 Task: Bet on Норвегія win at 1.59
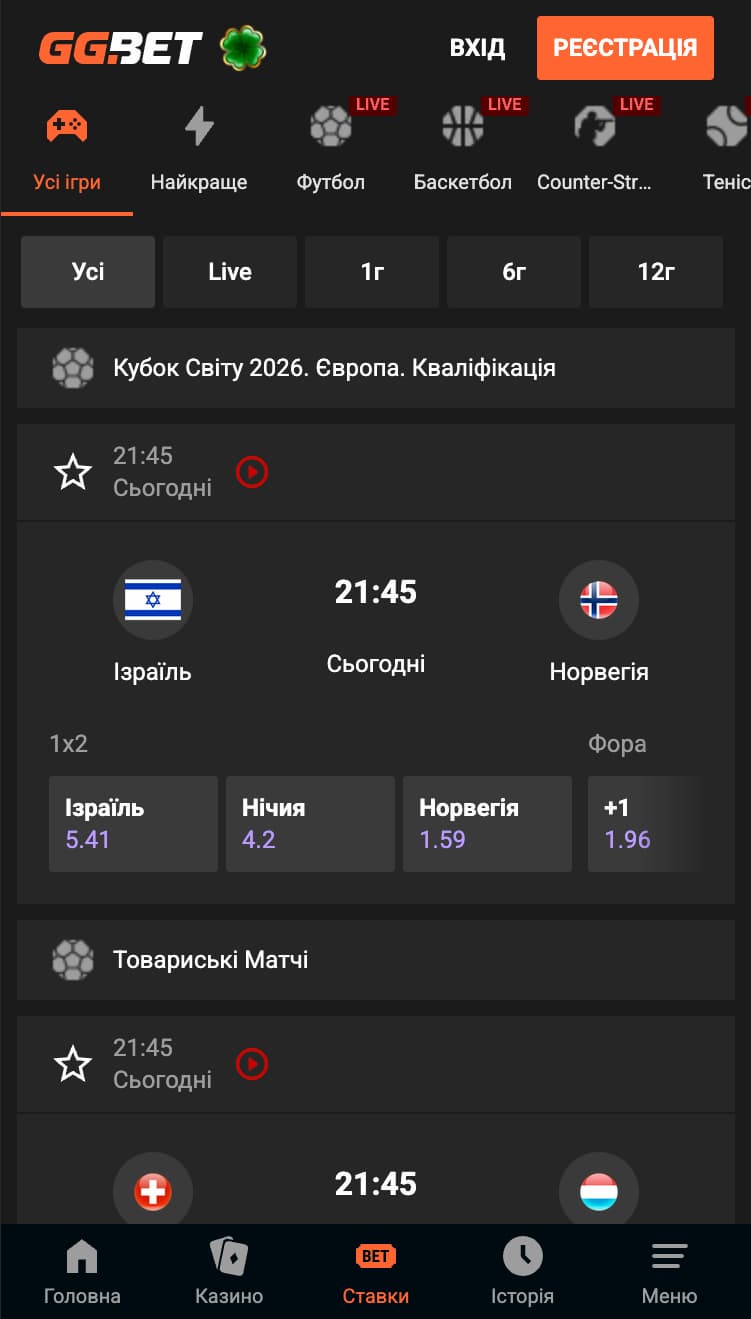(x=487, y=824)
